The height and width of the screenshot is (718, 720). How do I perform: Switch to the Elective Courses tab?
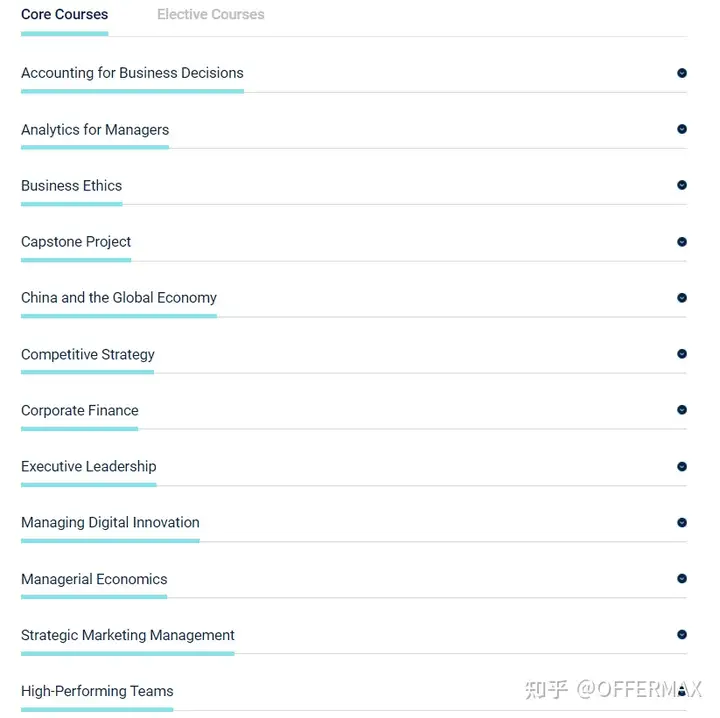tap(210, 15)
